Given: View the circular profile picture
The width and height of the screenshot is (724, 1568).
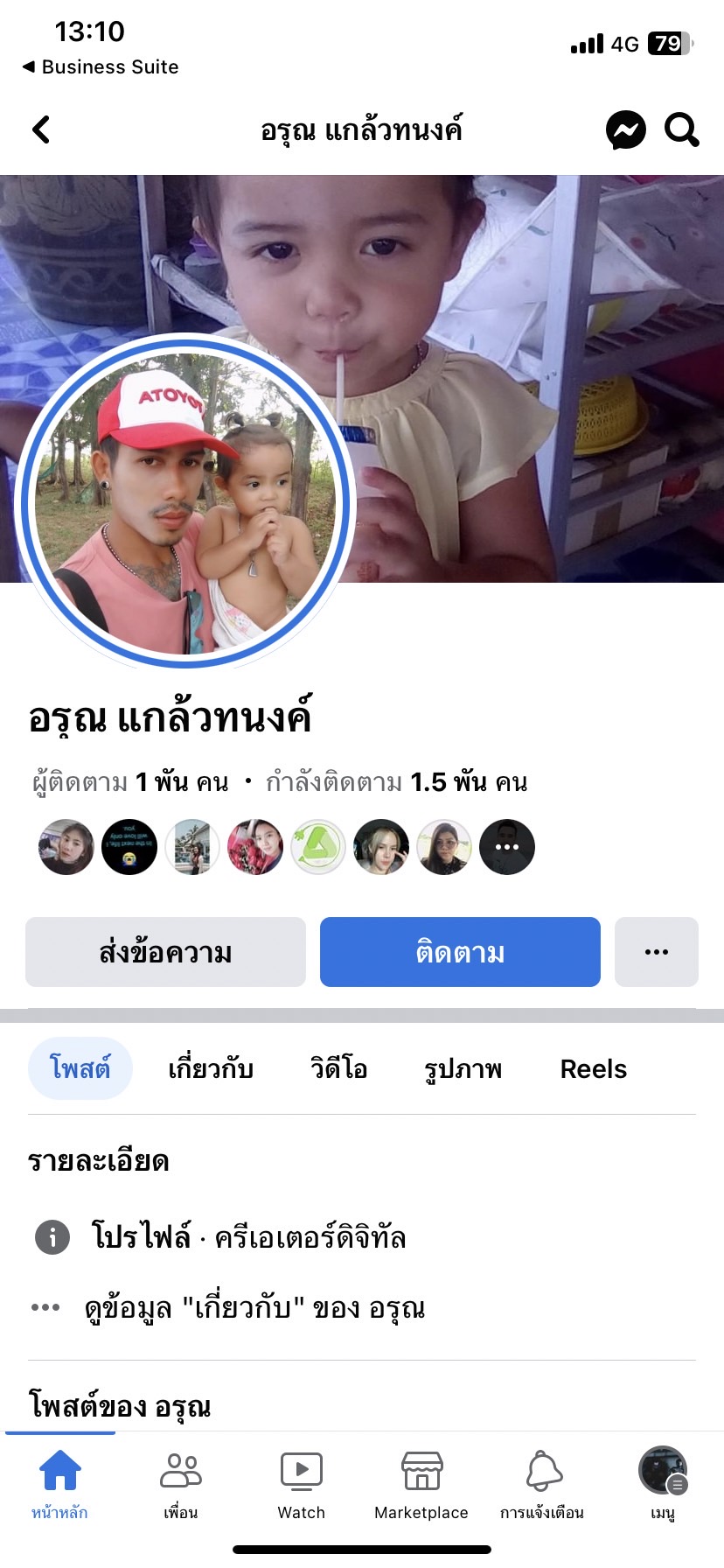Looking at the screenshot, I should tap(184, 503).
